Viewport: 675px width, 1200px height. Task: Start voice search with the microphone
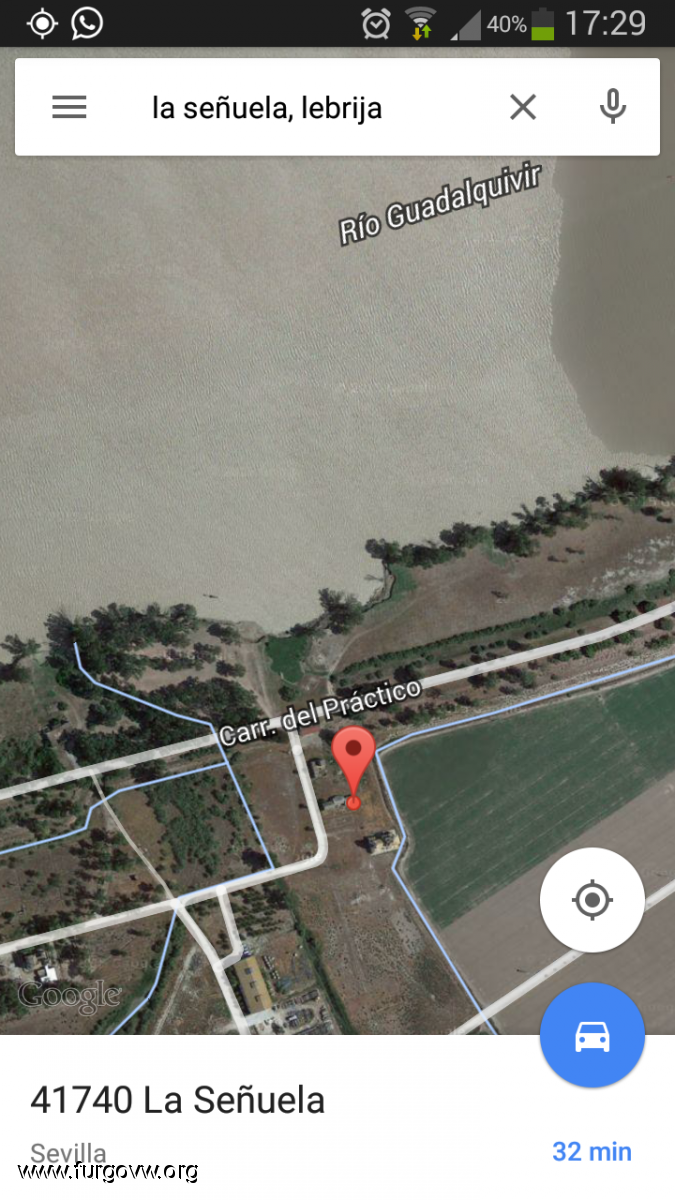pyautogui.click(x=612, y=106)
